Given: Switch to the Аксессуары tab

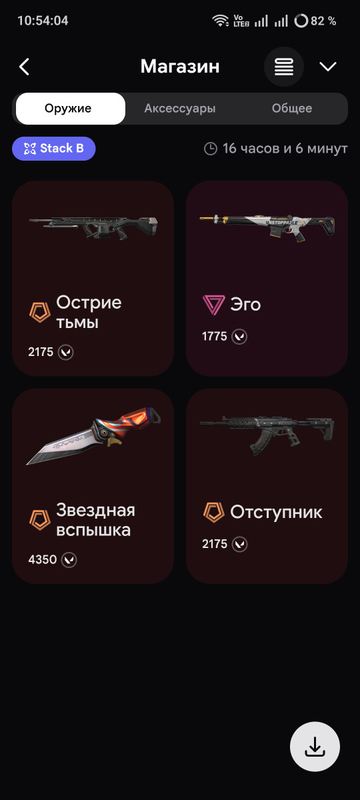Looking at the screenshot, I should coord(179,109).
